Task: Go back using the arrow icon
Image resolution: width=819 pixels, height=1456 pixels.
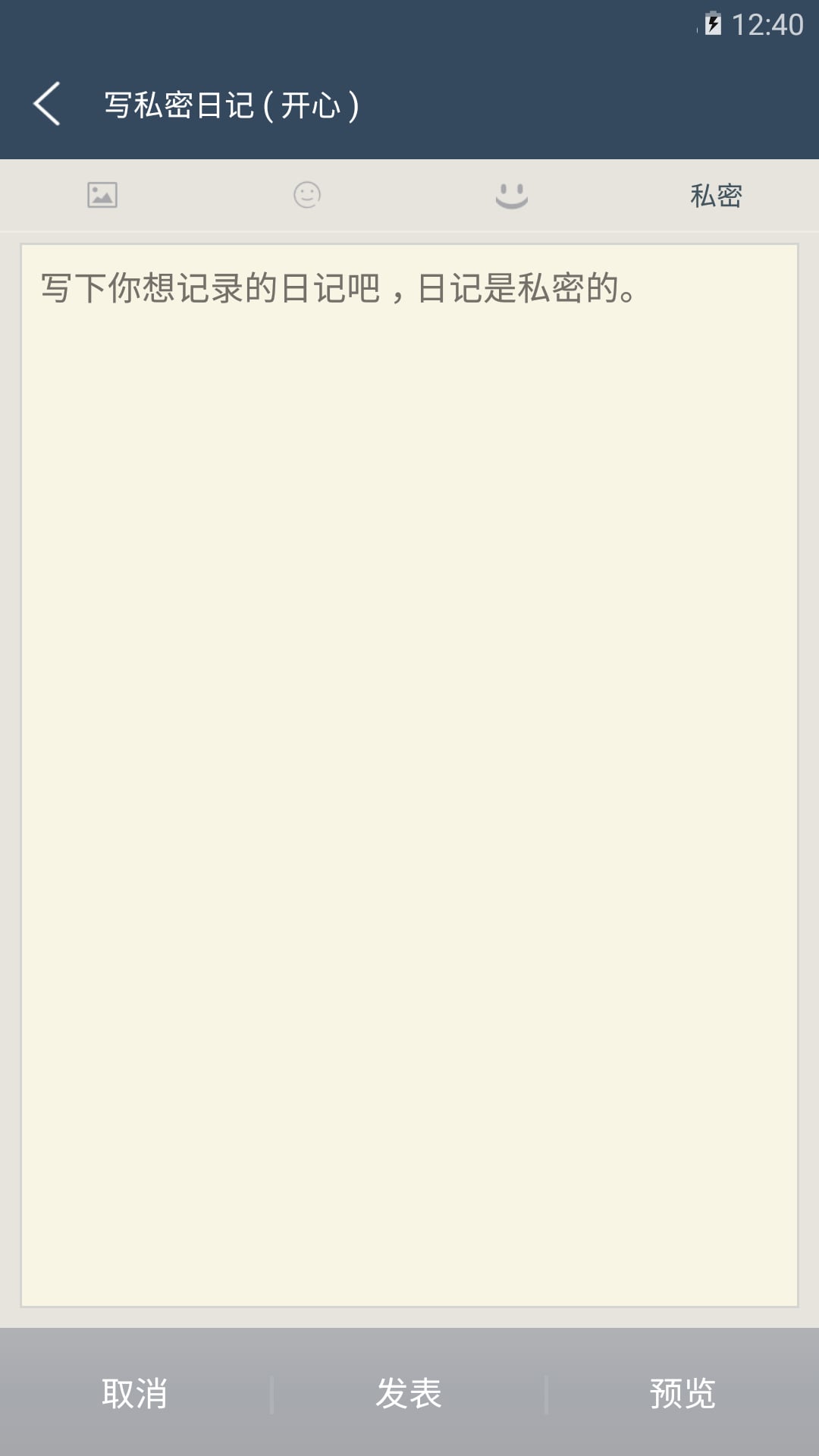Action: (47, 104)
